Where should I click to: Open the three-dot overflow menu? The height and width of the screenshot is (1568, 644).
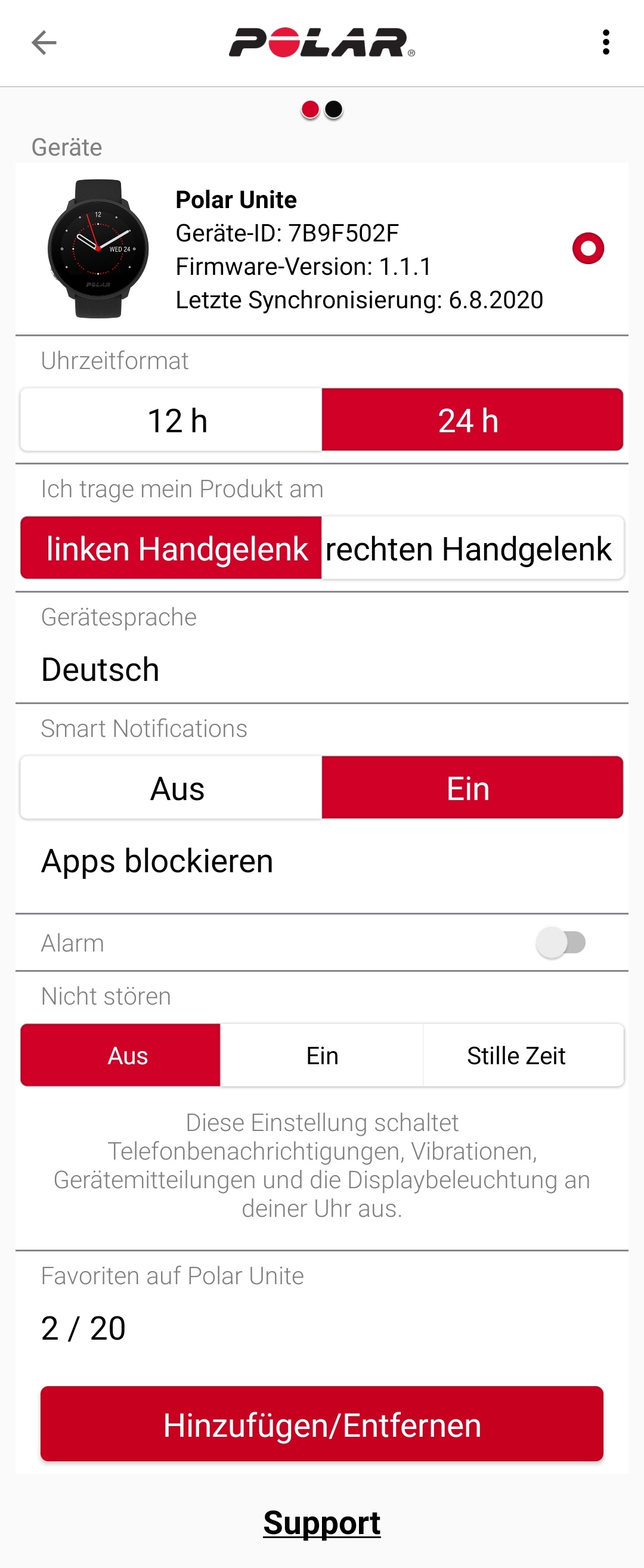tap(605, 42)
